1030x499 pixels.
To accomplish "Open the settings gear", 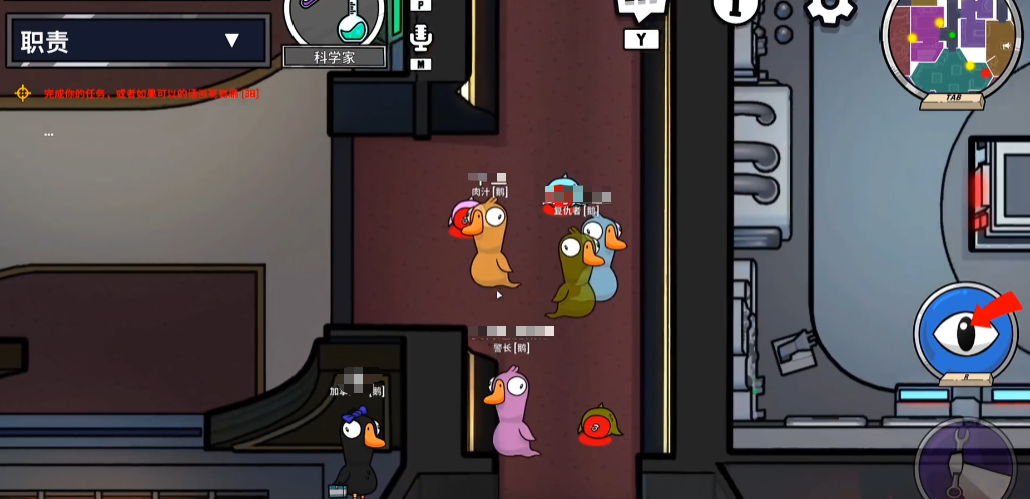I will (830, 8).
